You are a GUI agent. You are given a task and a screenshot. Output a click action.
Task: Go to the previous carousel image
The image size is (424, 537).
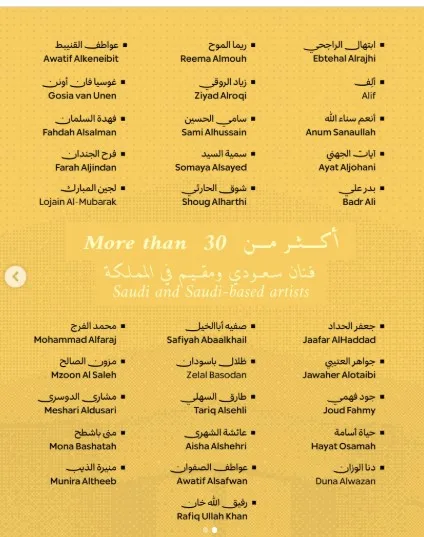(x=15, y=276)
